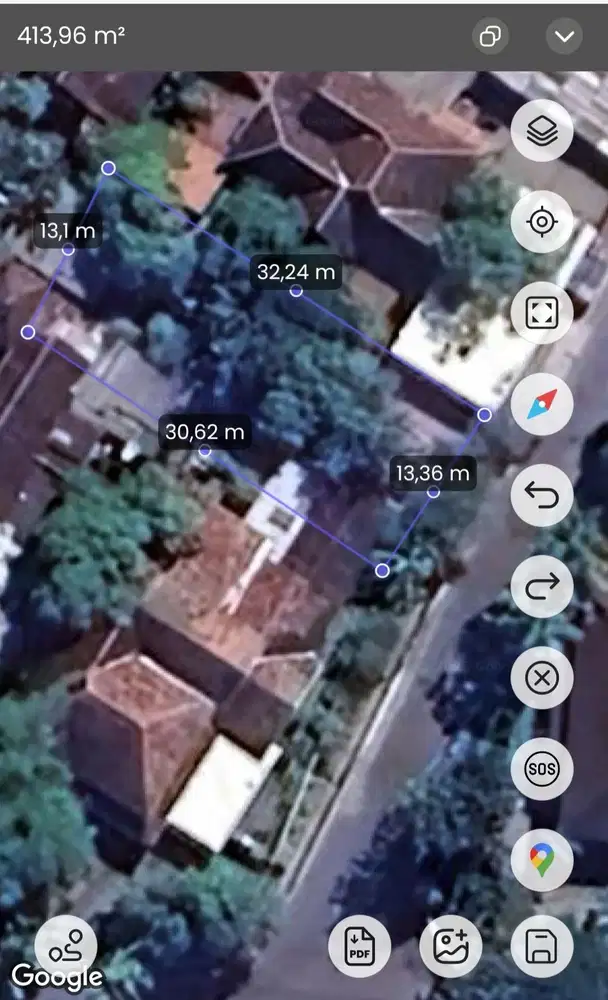Image resolution: width=608 pixels, height=1000 pixels.
Task: Undo the last point
Action: (541, 495)
